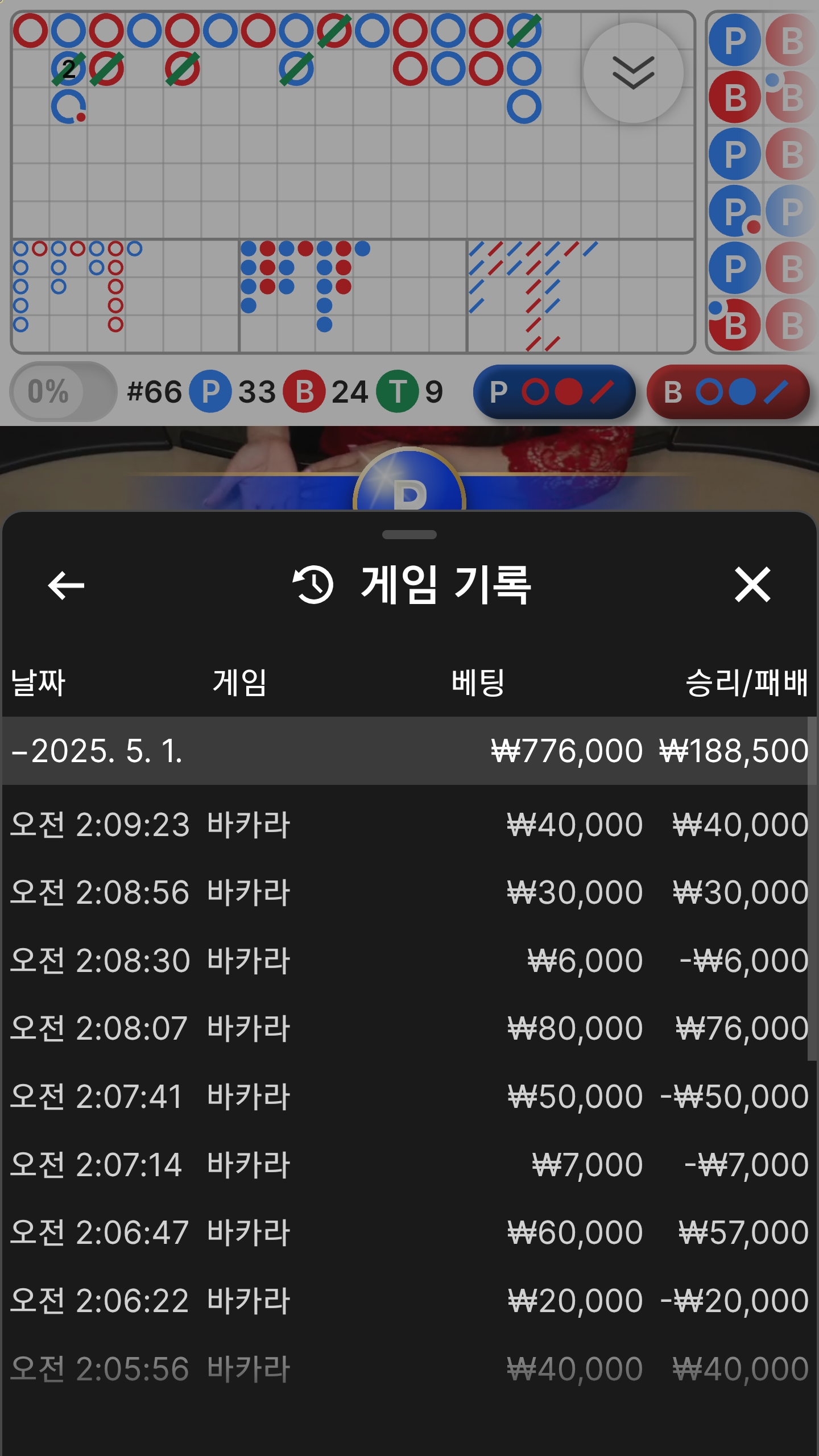Go back from the game history panel

click(x=66, y=585)
